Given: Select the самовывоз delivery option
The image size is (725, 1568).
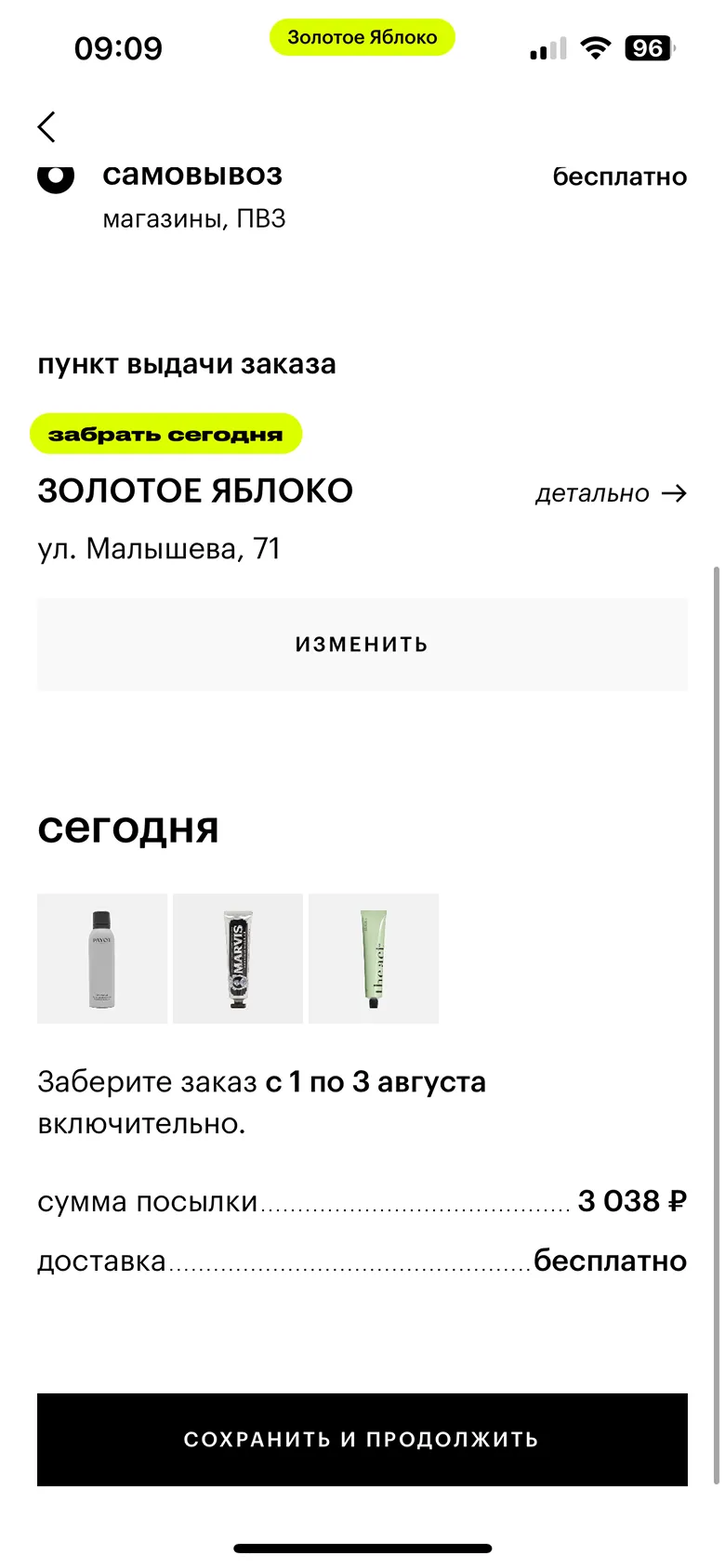Looking at the screenshot, I should (x=56, y=176).
